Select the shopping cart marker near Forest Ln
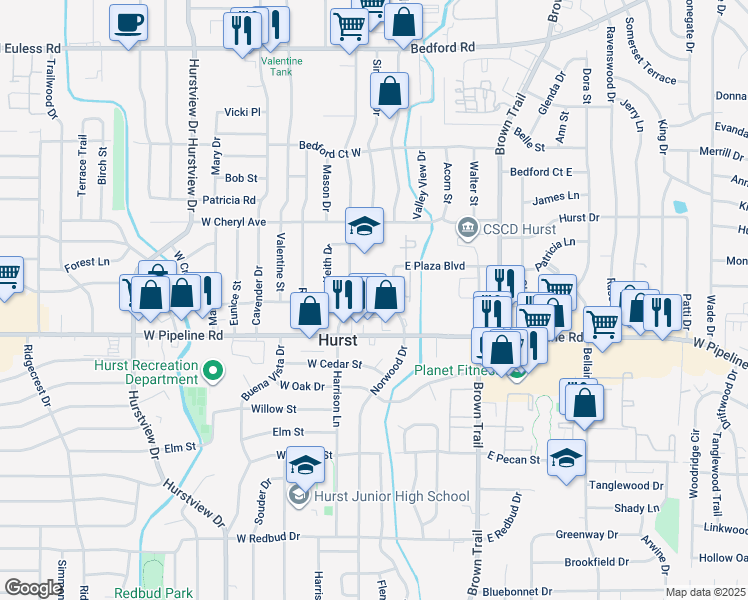 (7, 274)
